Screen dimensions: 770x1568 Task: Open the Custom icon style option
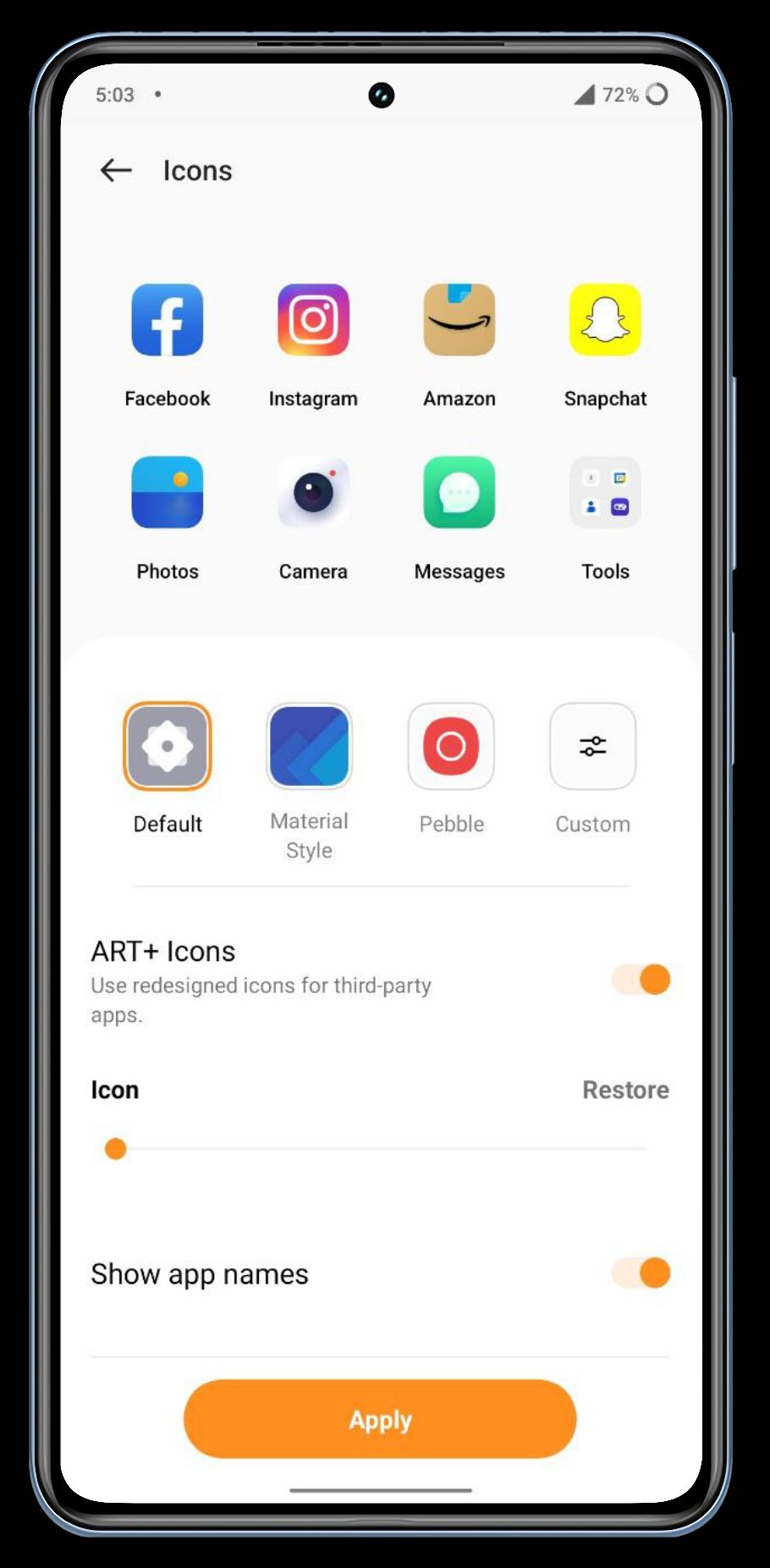click(x=592, y=746)
